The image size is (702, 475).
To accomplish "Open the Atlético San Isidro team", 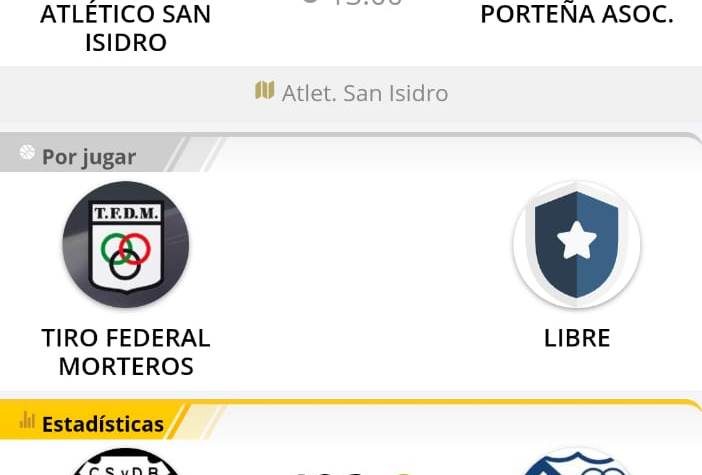I will (125, 28).
